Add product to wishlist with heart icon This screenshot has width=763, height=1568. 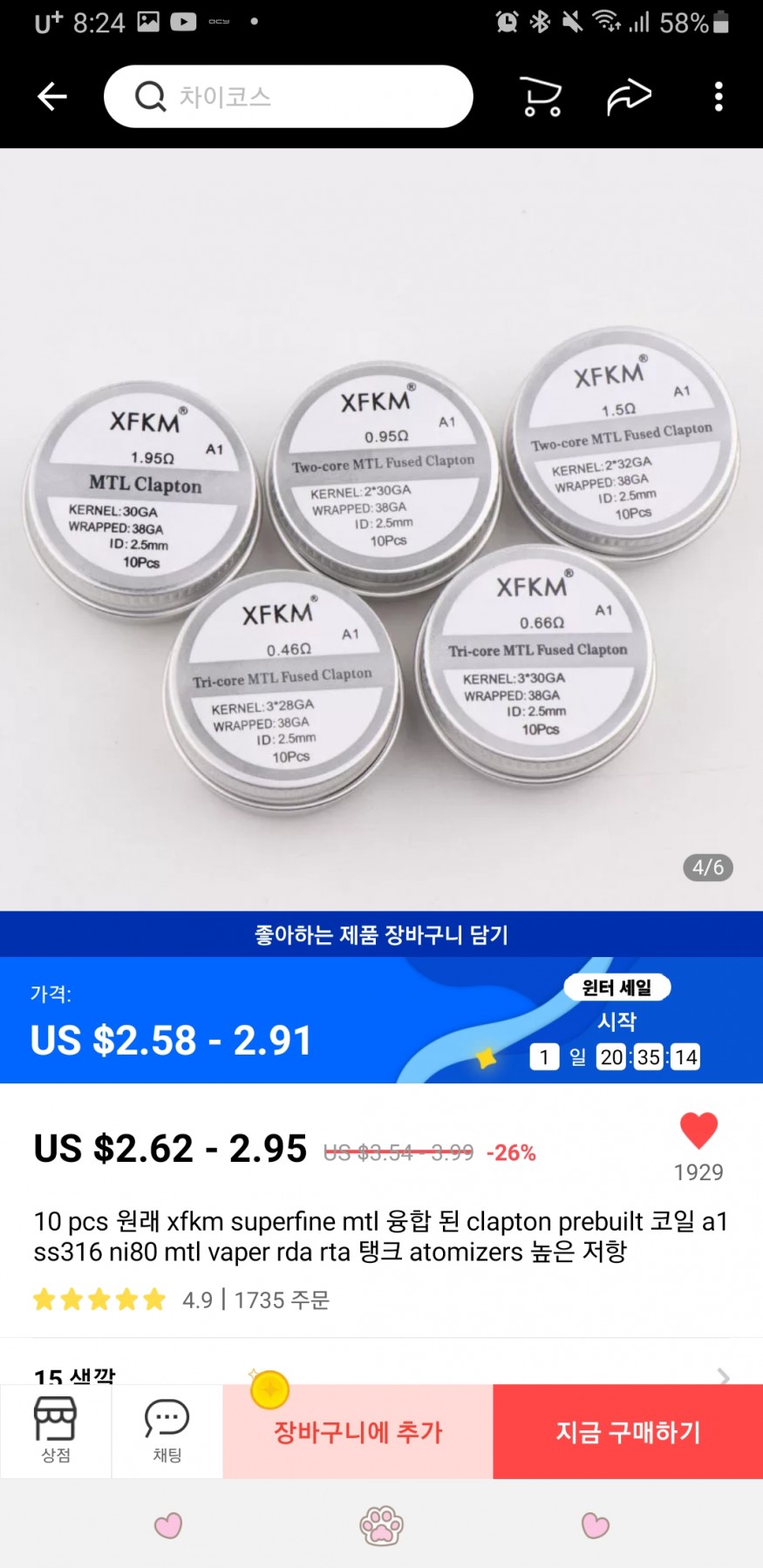[x=698, y=1131]
